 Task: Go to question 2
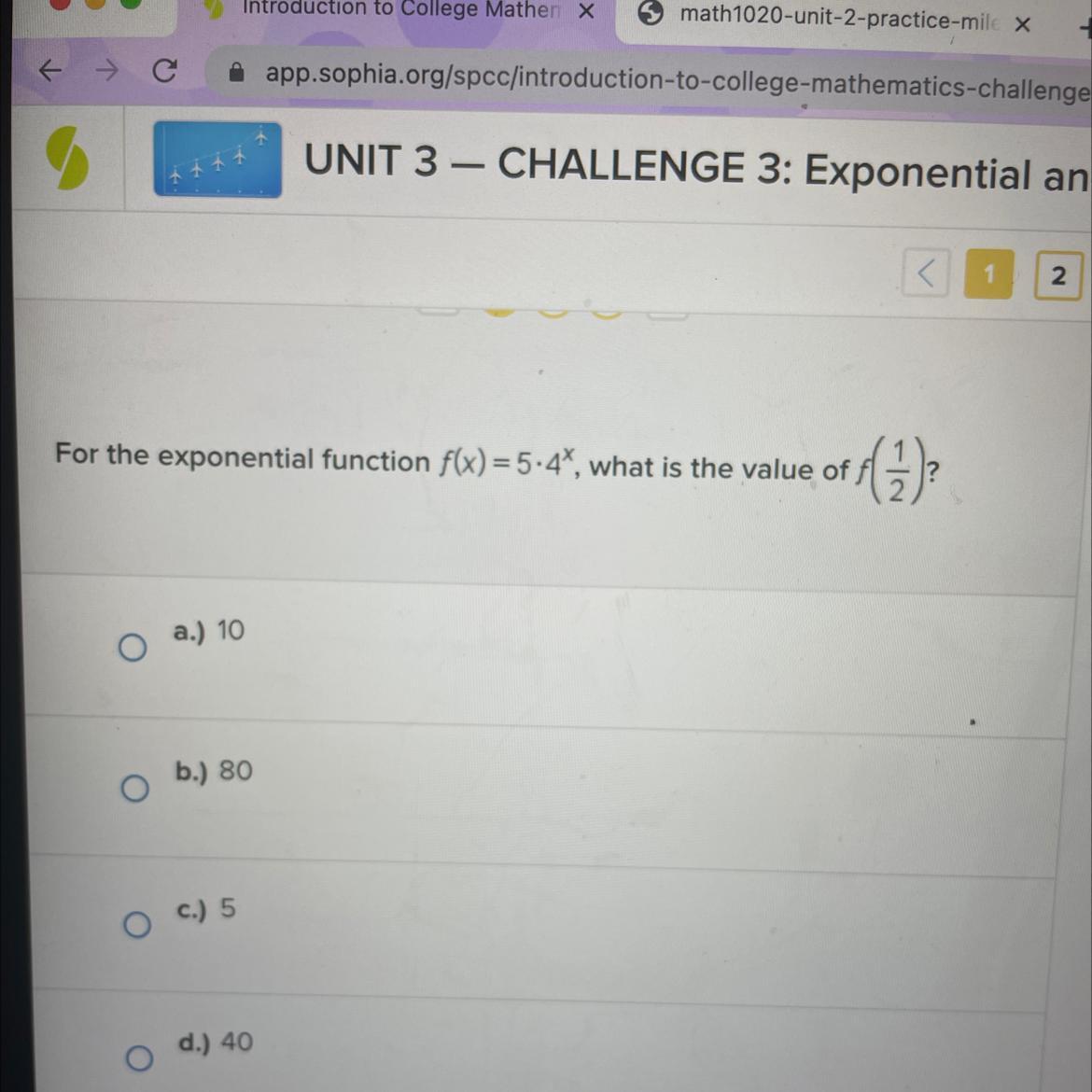[x=1057, y=276]
